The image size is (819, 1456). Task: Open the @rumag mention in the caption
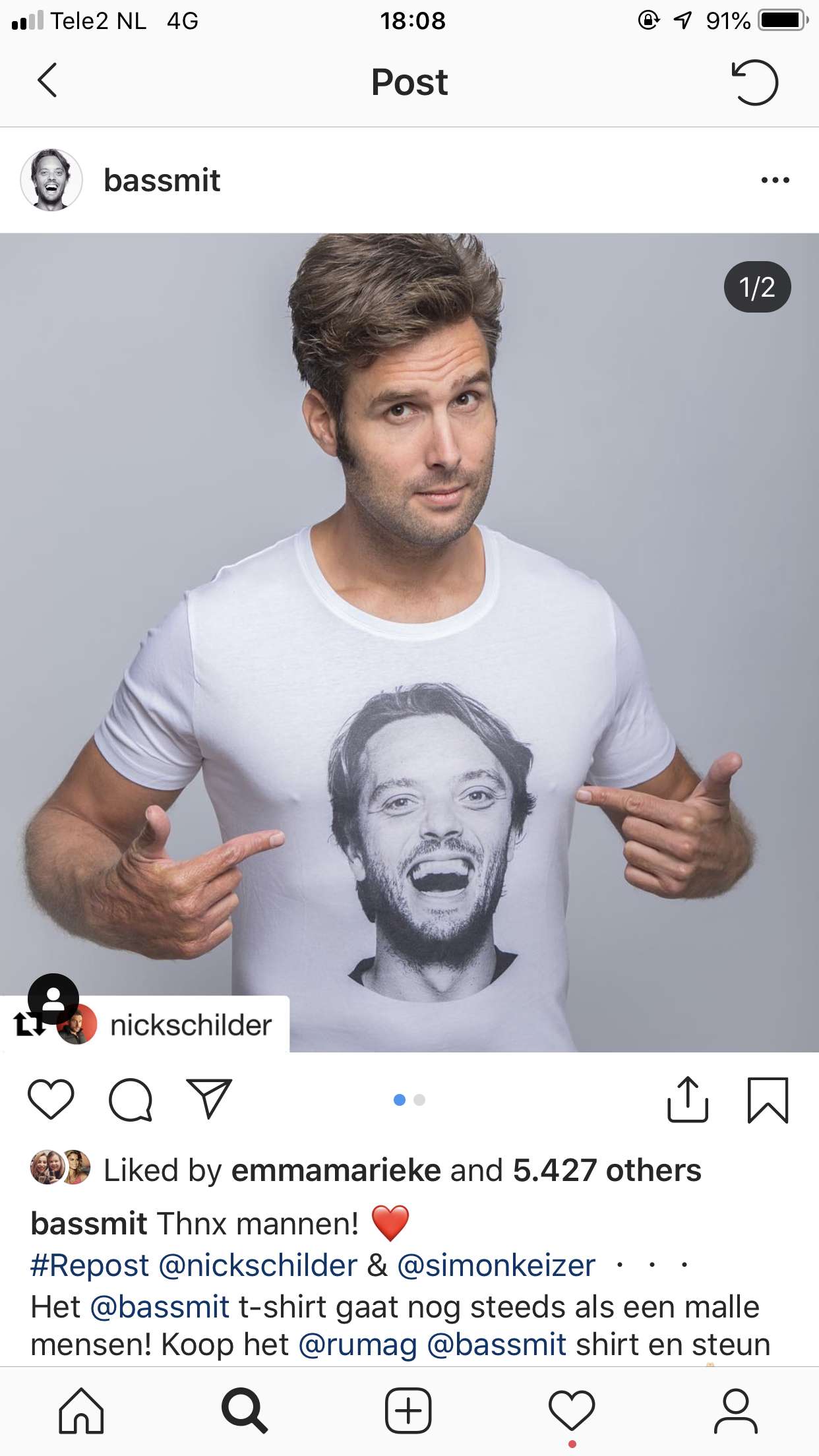coord(358,1345)
